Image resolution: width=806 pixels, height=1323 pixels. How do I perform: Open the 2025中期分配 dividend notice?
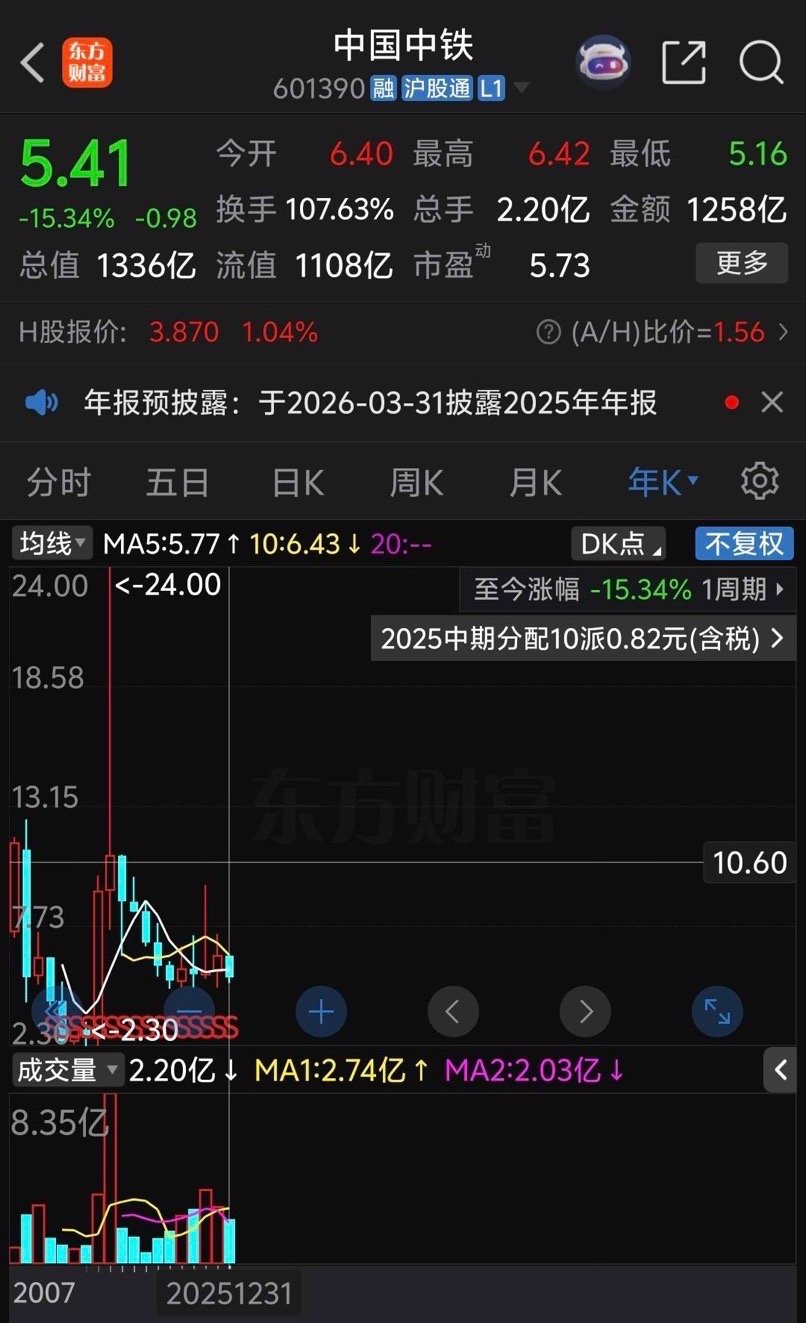click(582, 638)
